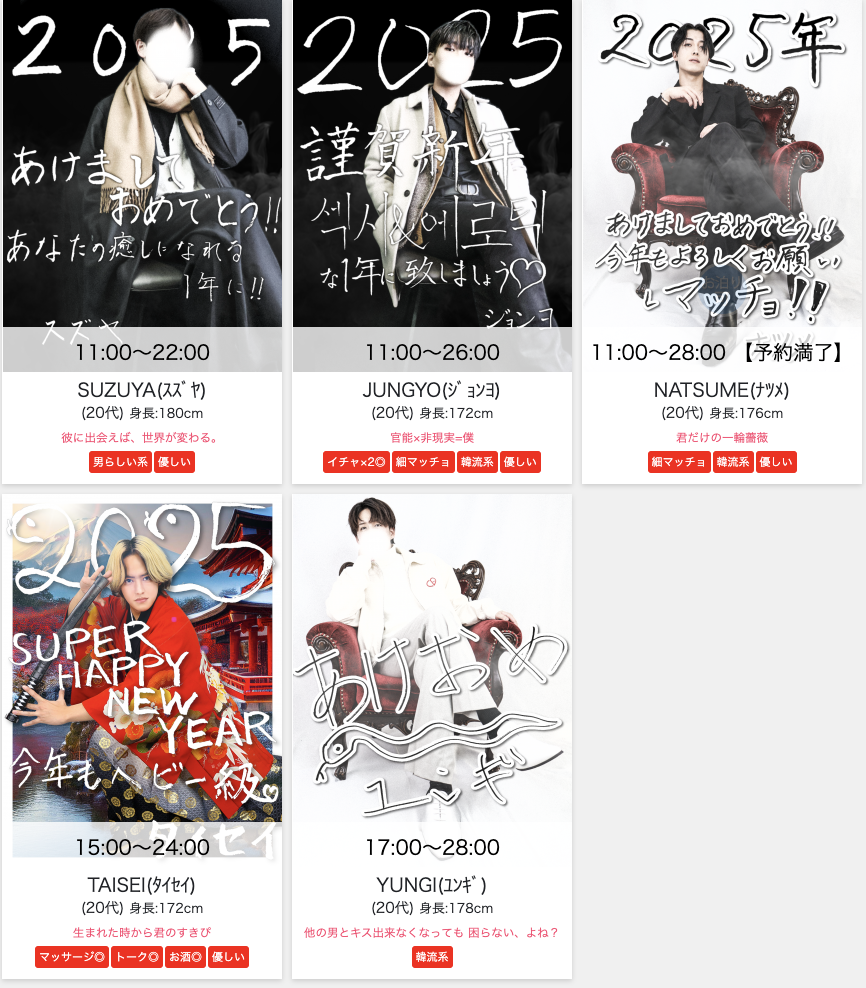Open SUZUYA's profile card
Screen dimensions: 866x988
tap(142, 180)
